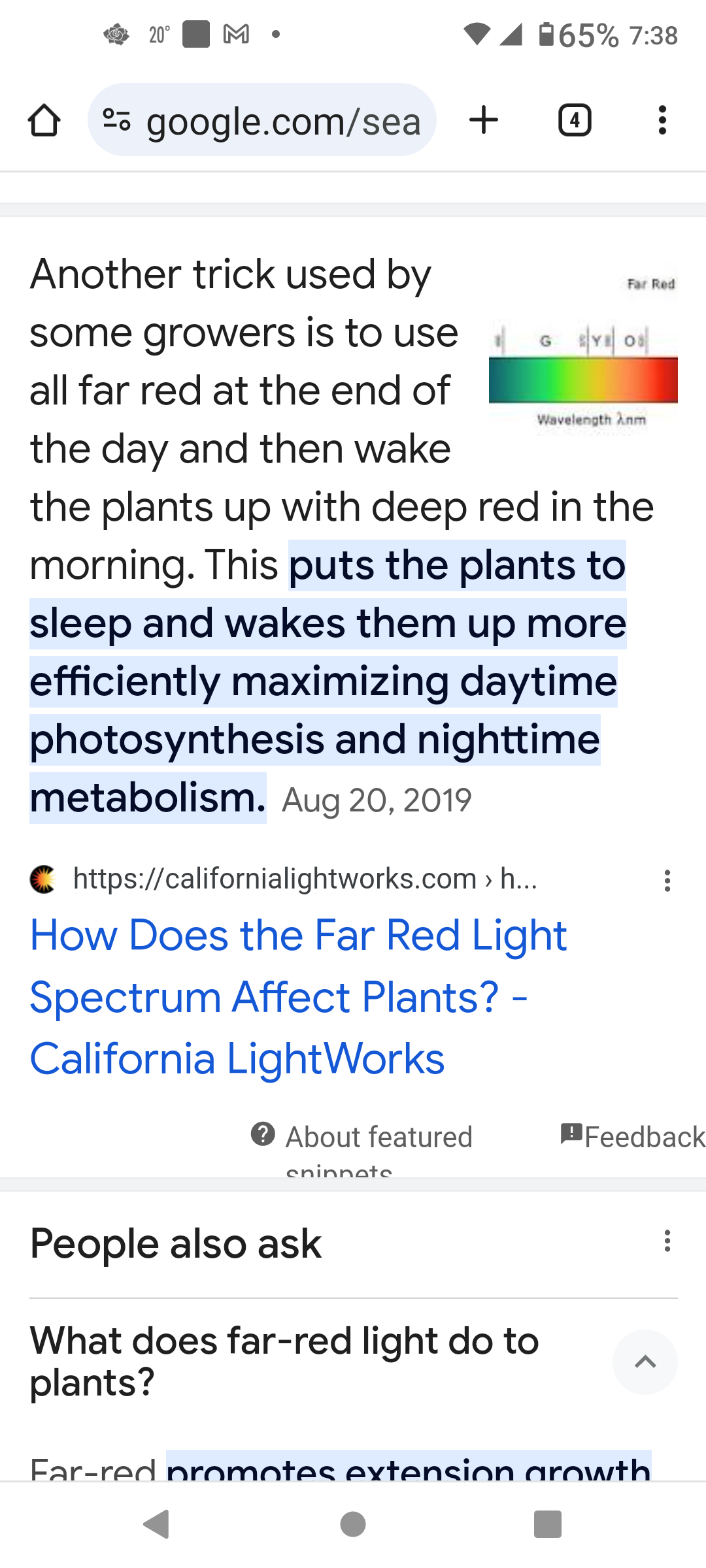Send feedback on the featured snippet
Image resolution: width=706 pixels, height=1568 pixels.
(x=633, y=1137)
